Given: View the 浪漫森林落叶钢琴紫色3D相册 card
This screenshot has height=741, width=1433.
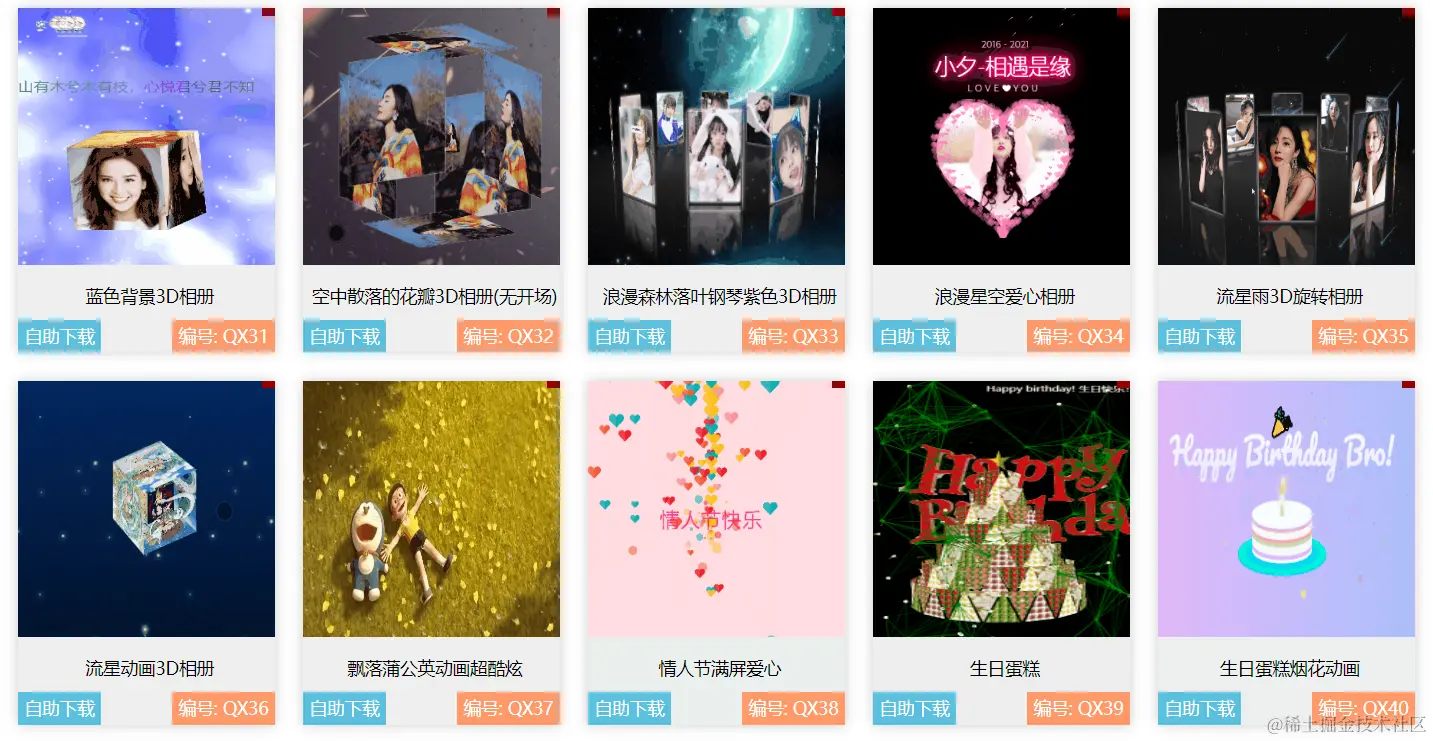Looking at the screenshot, I should pos(716,137).
